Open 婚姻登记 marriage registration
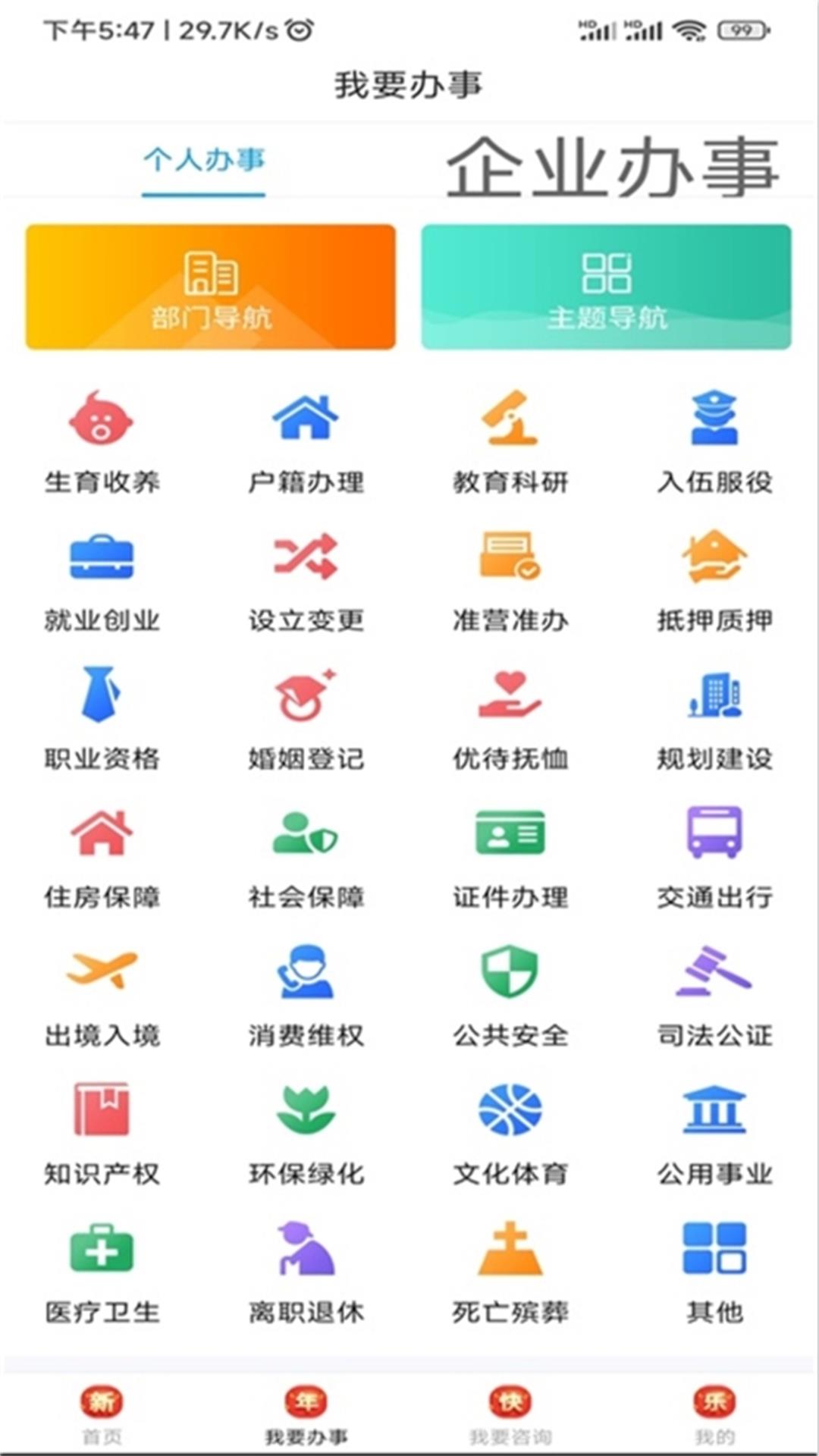The width and height of the screenshot is (819, 1456). coord(306,718)
